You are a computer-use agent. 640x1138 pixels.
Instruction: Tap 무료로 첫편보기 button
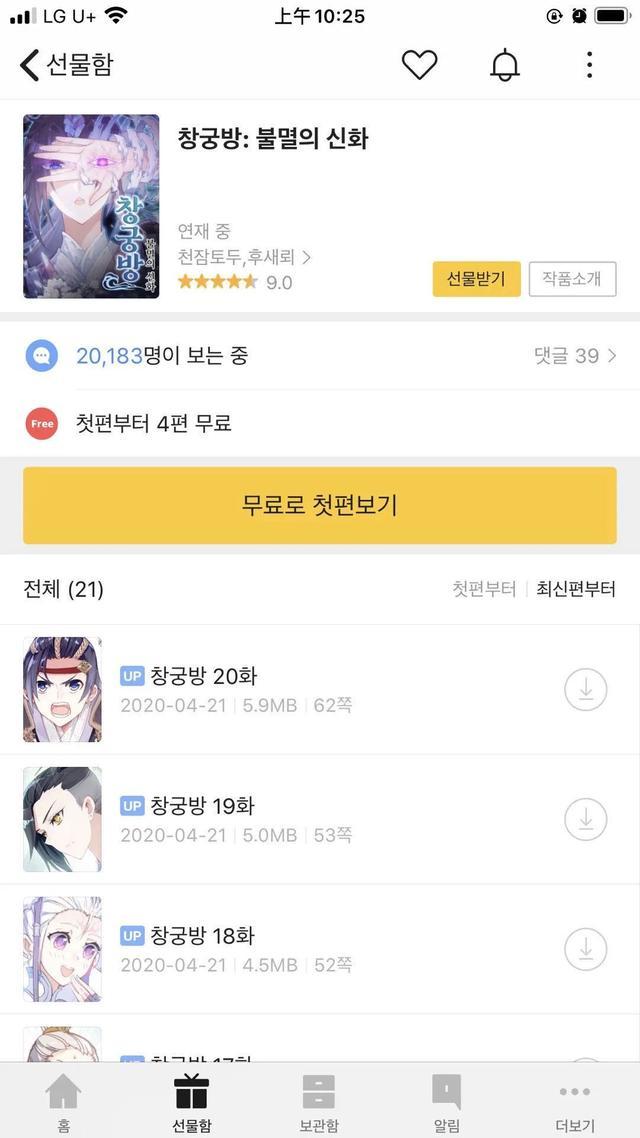320,505
